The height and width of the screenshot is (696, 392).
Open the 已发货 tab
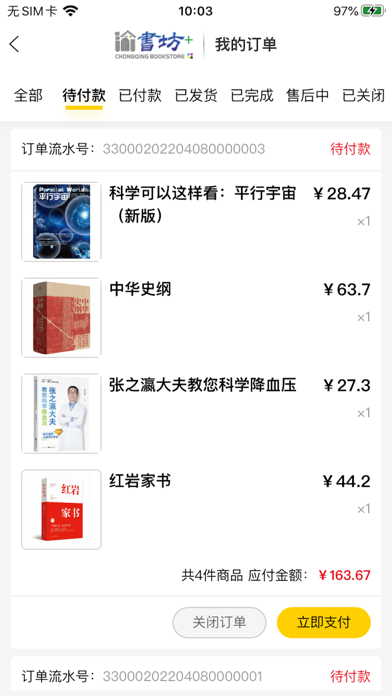click(x=196, y=95)
